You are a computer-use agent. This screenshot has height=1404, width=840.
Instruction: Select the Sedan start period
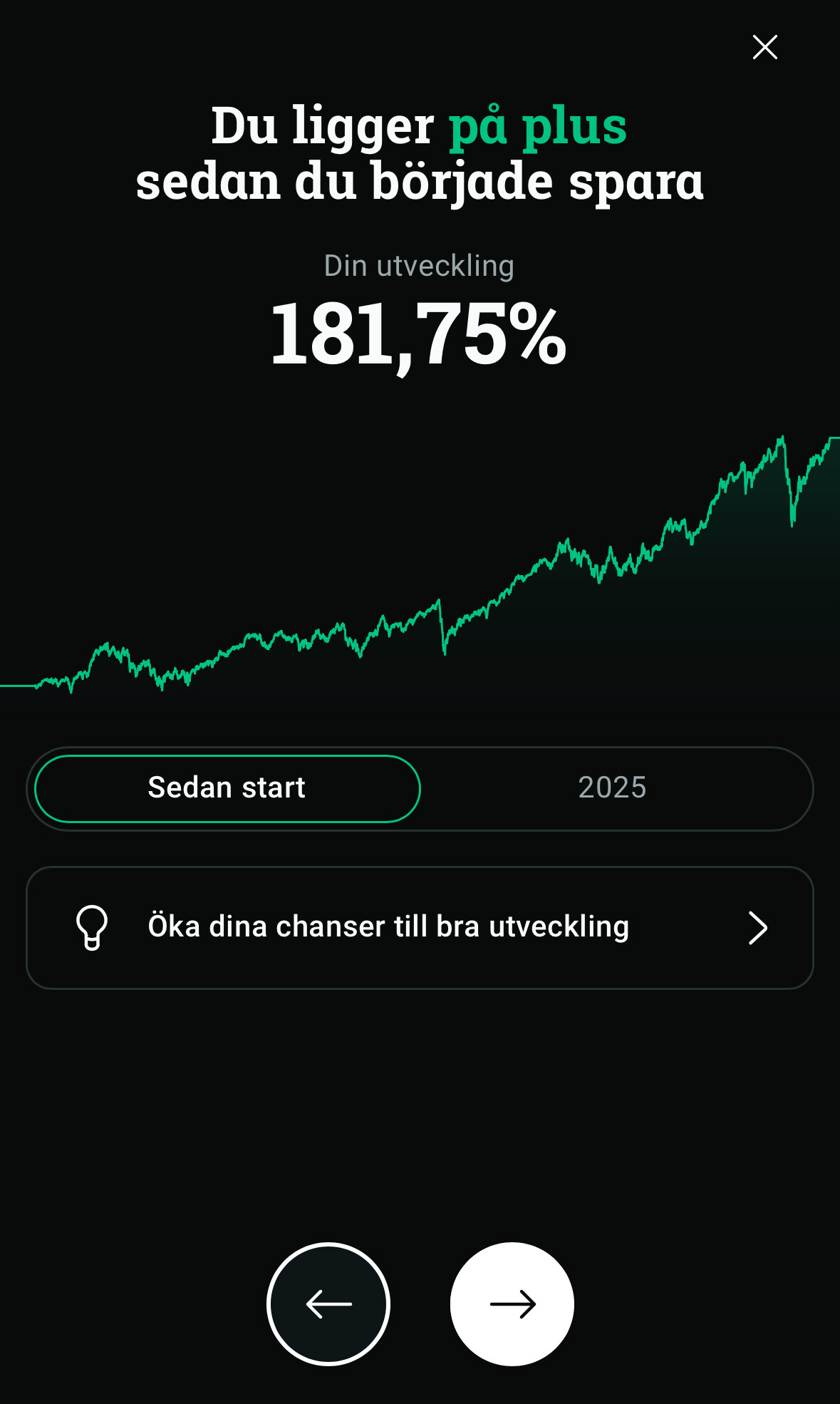227,788
